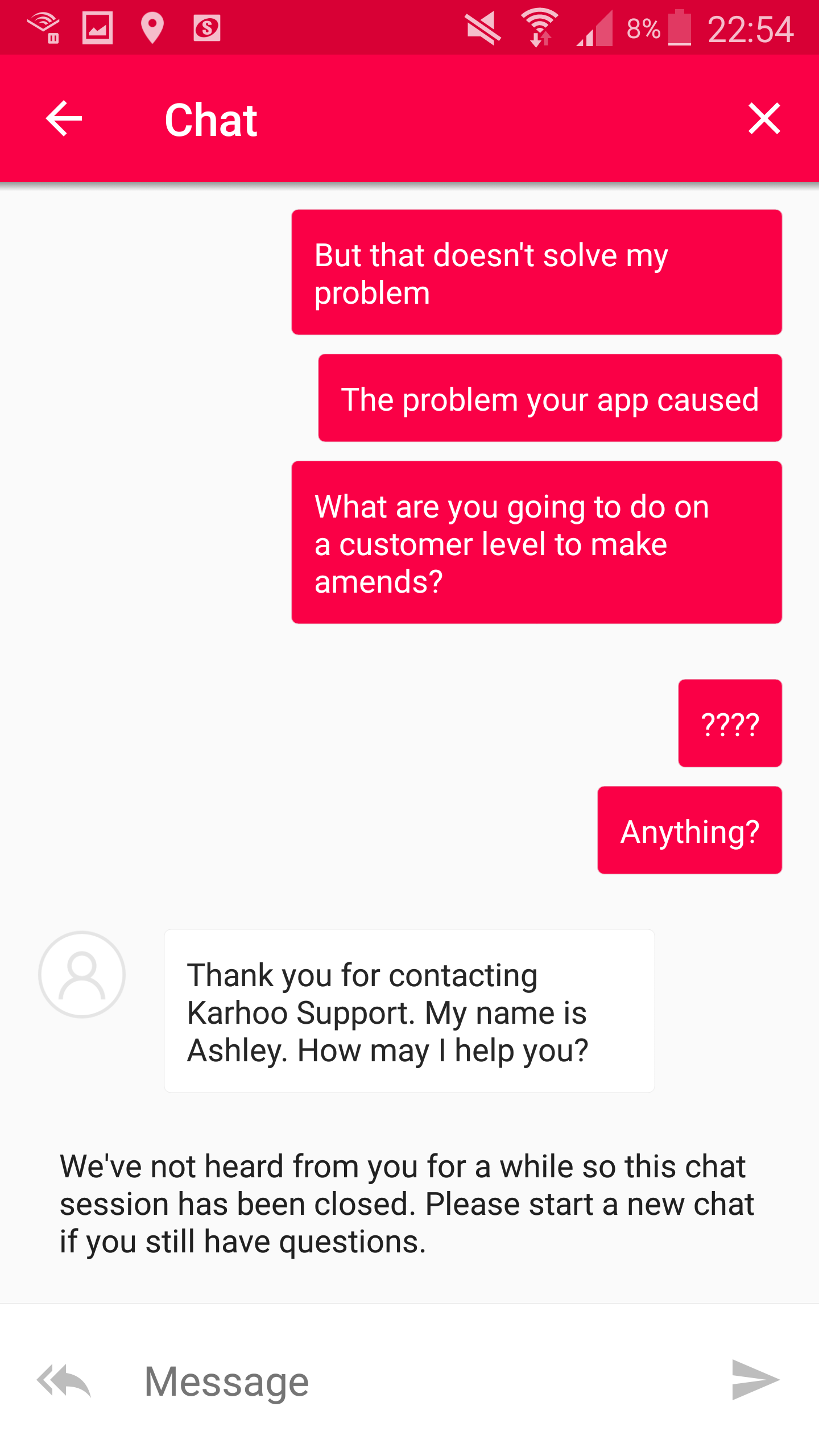Send the message with the arrow icon
This screenshot has height=1456, width=819.
coord(755,1380)
